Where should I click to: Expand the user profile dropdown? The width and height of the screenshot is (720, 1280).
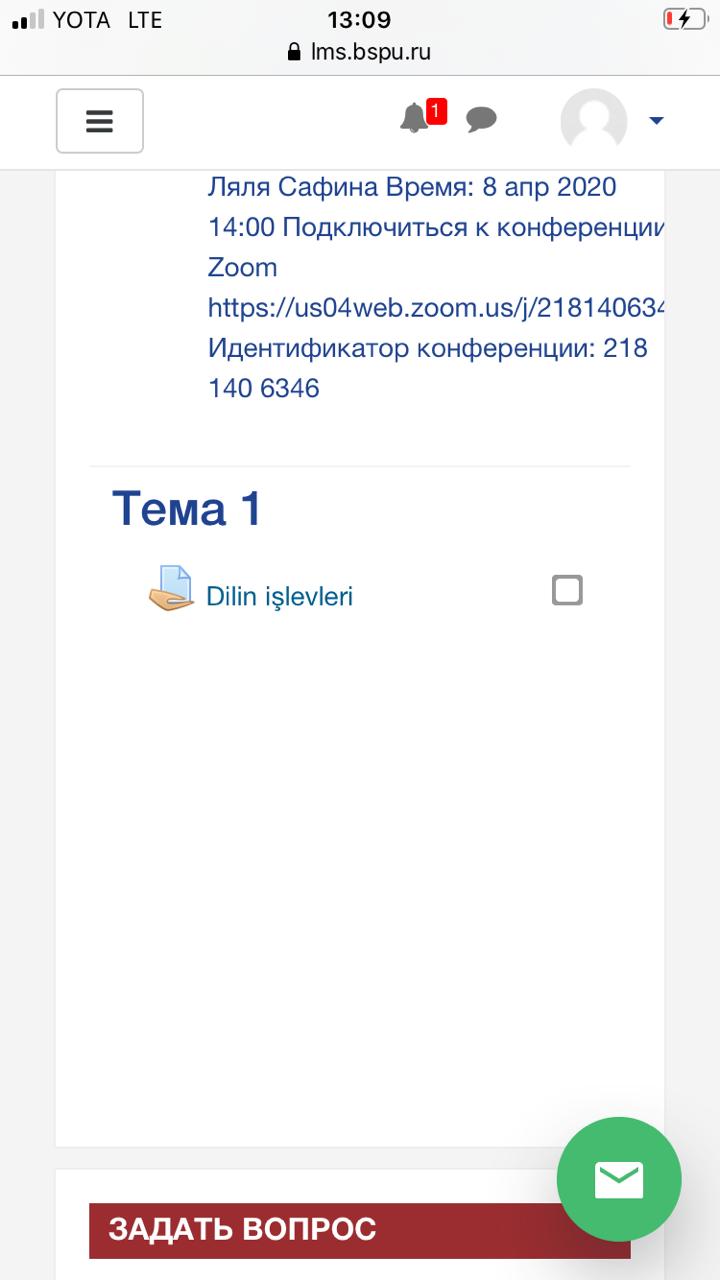click(655, 121)
